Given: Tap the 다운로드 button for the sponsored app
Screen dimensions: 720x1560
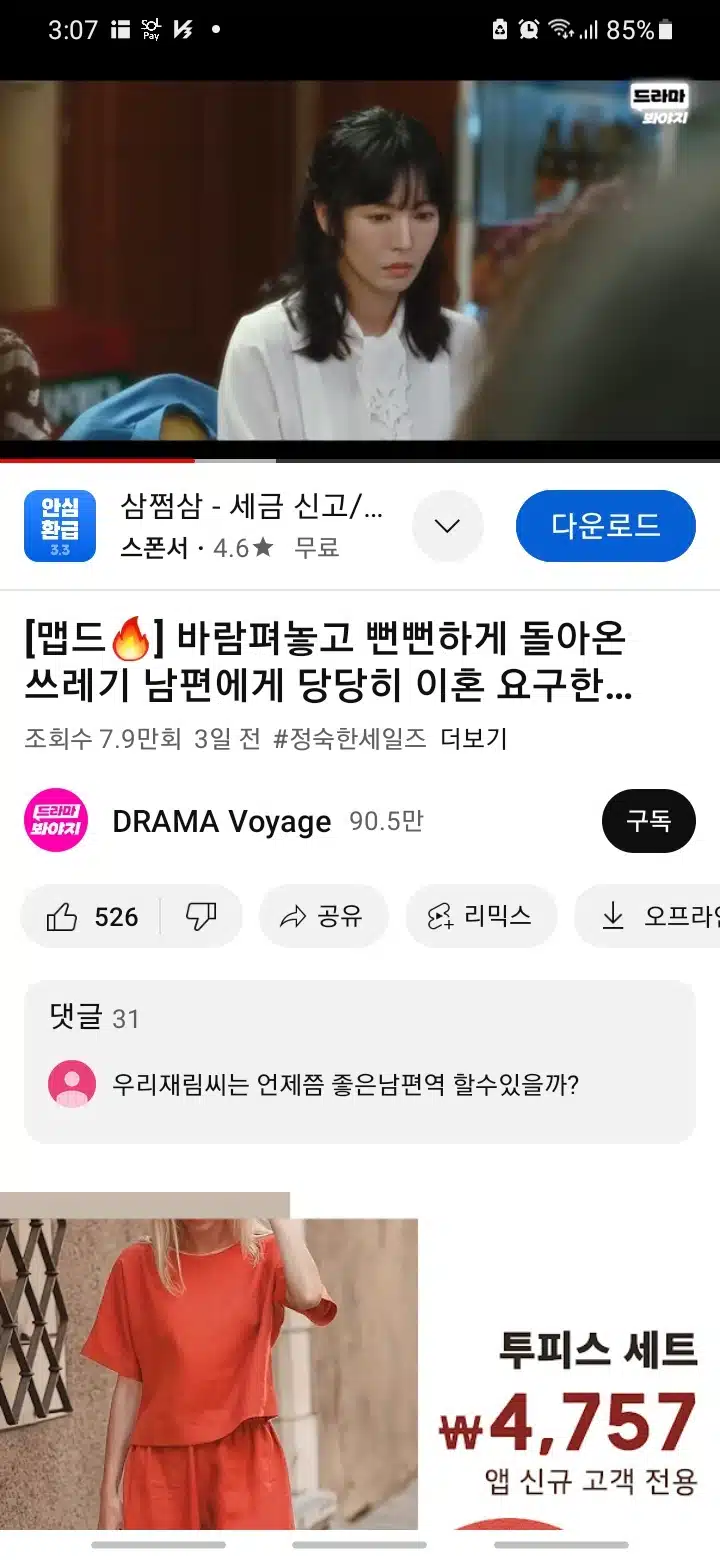Looking at the screenshot, I should [x=605, y=526].
